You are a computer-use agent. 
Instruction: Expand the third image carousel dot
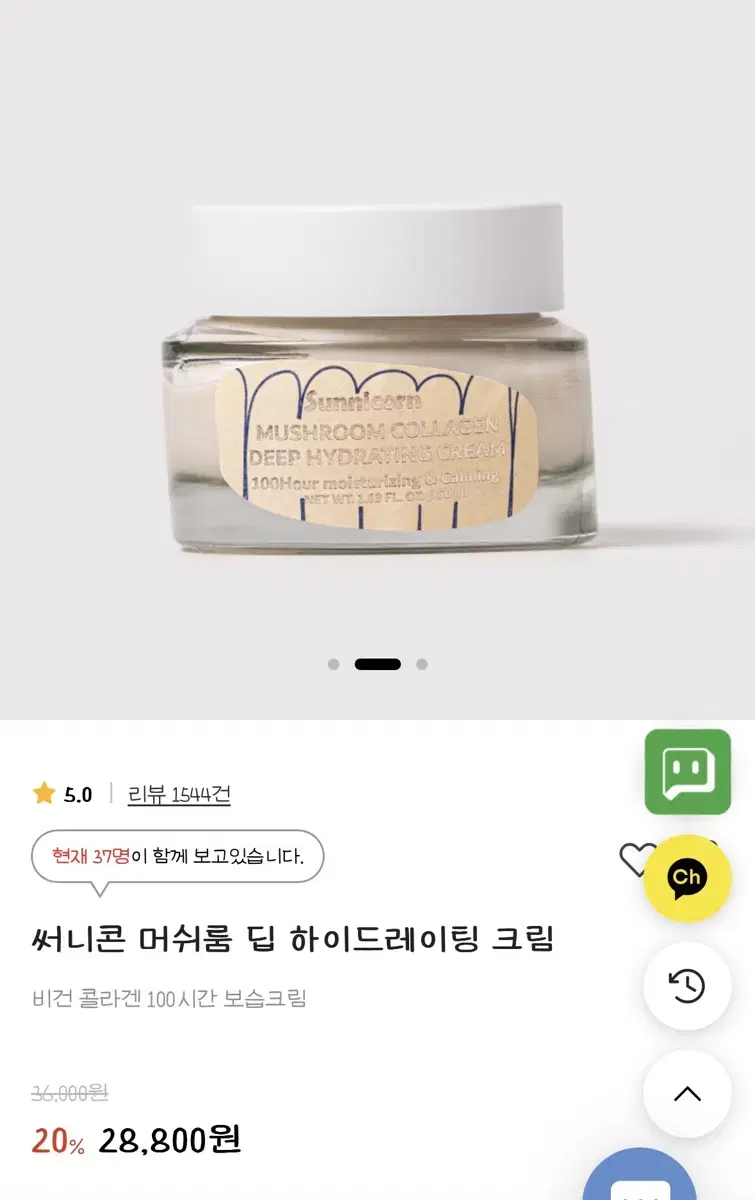pyautogui.click(x=421, y=662)
